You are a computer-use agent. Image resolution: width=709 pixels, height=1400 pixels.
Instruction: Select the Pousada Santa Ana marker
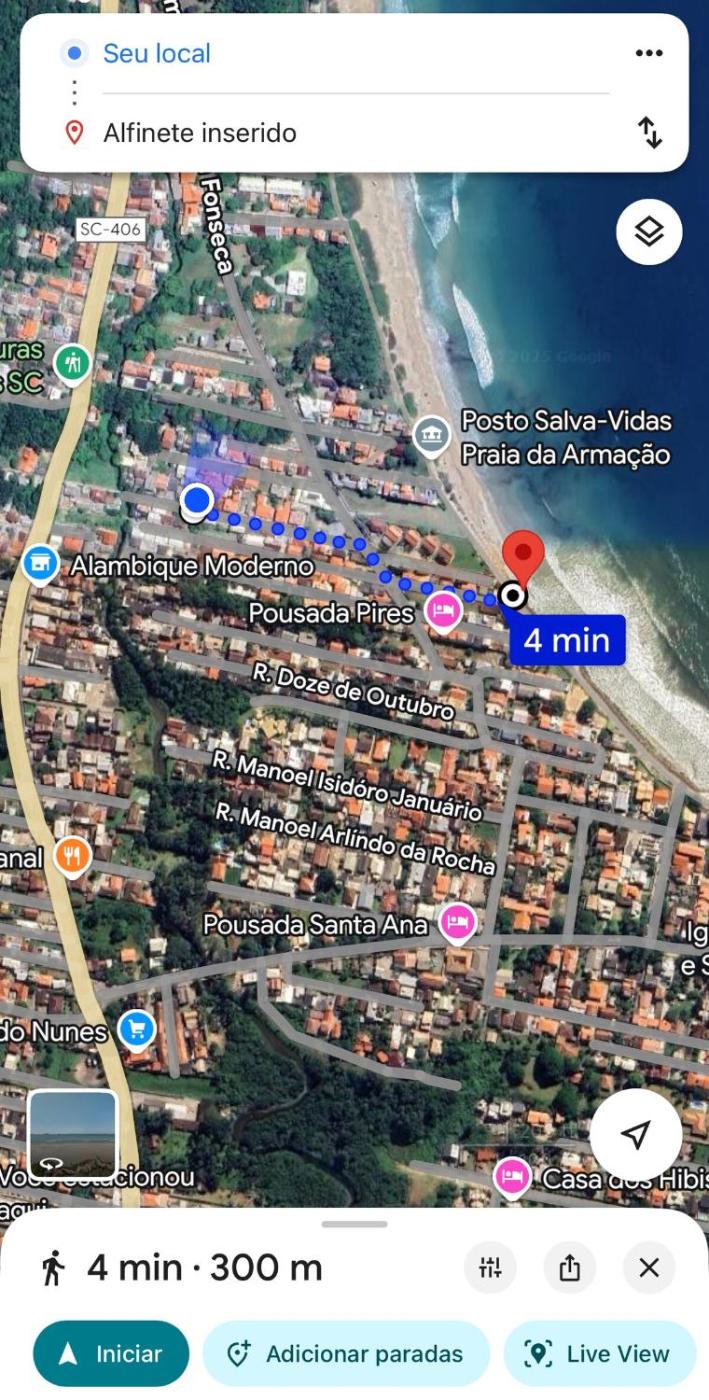point(458,924)
